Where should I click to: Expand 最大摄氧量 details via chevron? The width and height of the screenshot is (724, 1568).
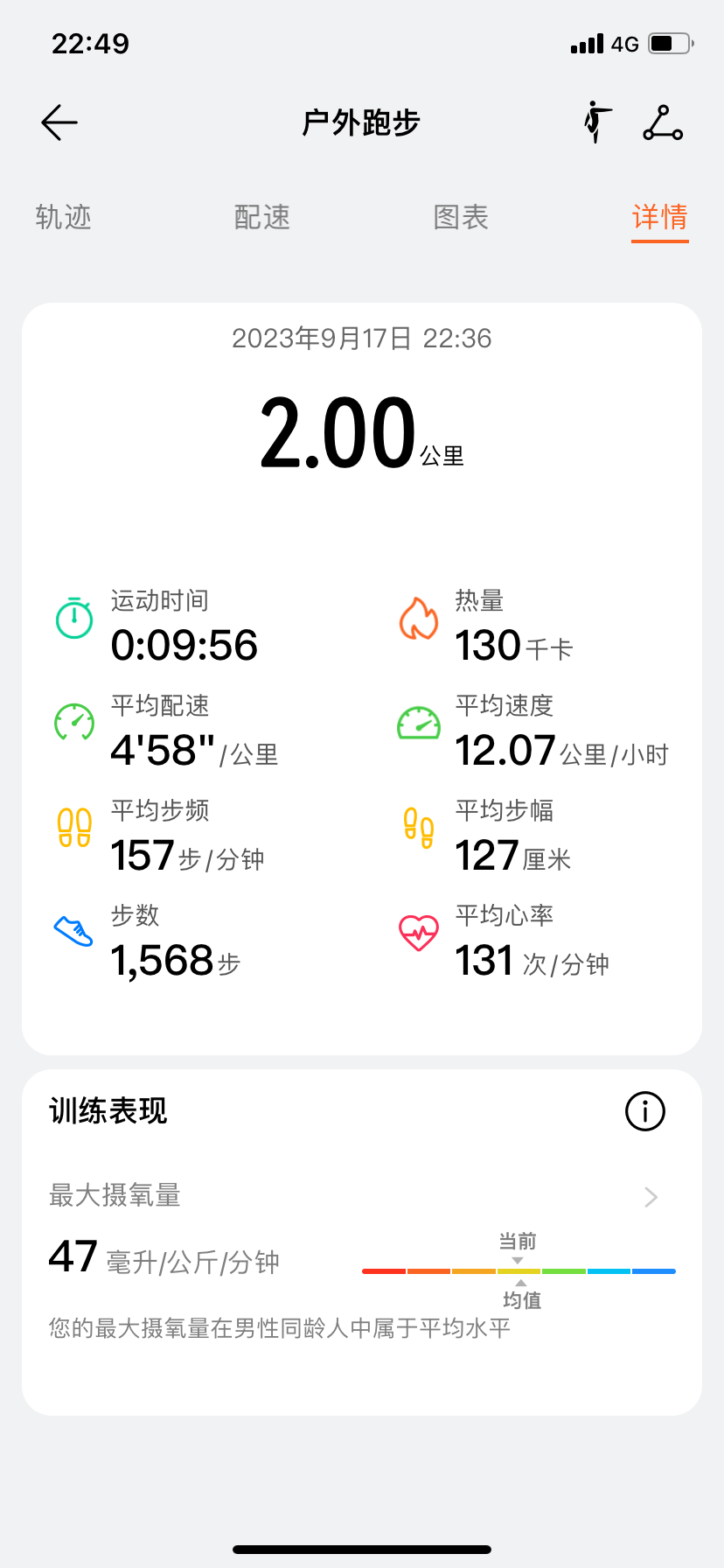pyautogui.click(x=649, y=1197)
